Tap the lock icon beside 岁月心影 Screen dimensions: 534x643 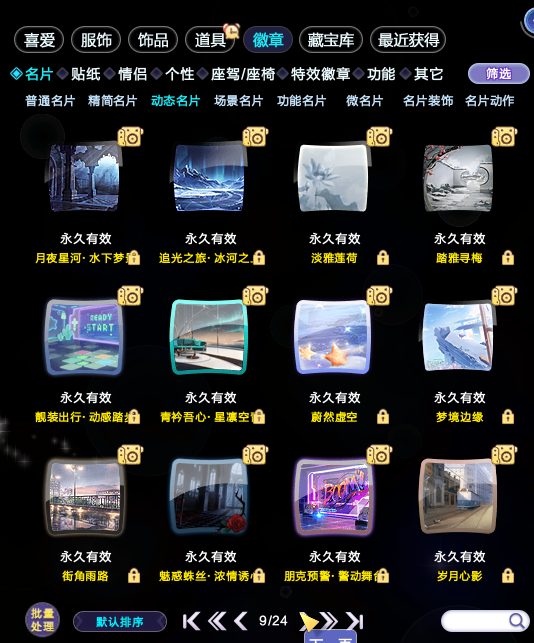(x=508, y=576)
